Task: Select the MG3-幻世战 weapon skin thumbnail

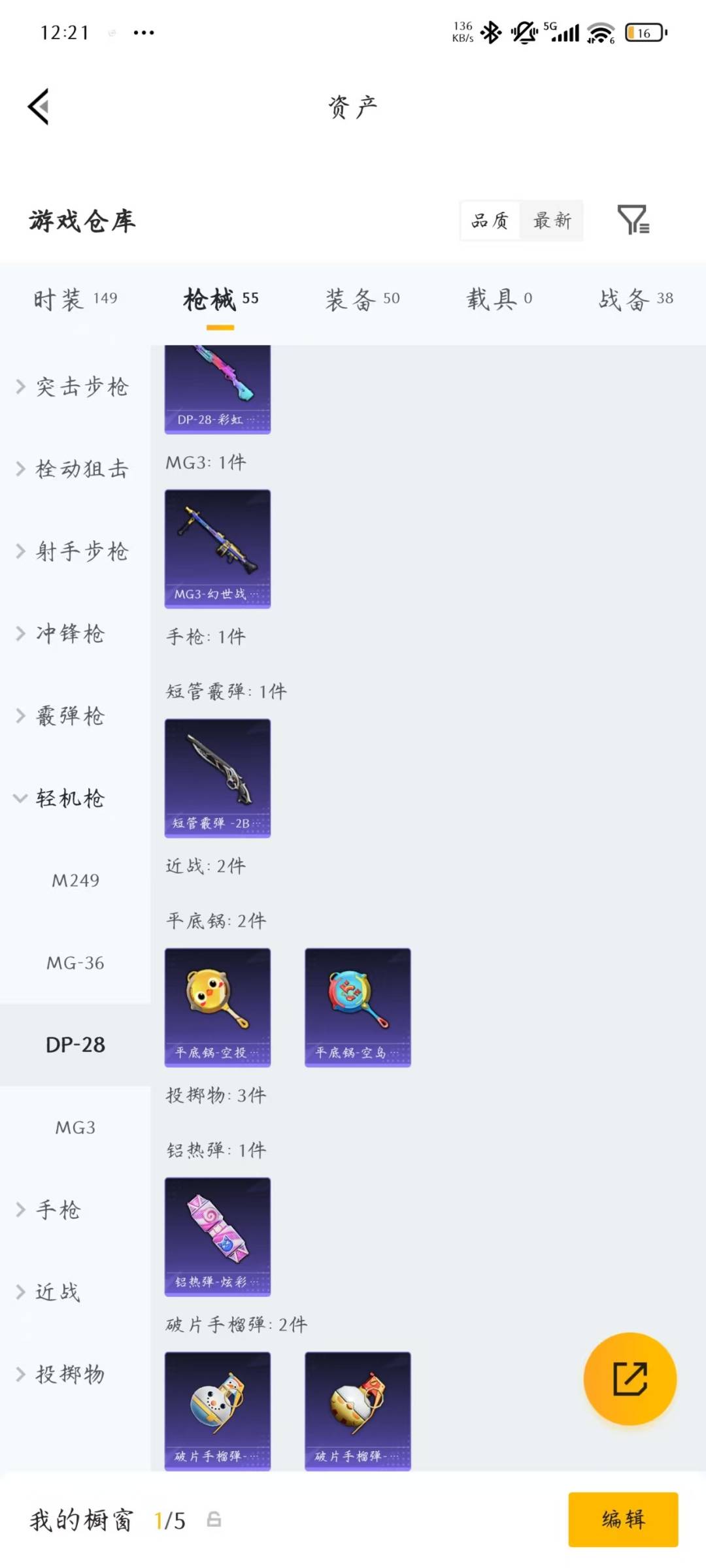Action: point(216,549)
